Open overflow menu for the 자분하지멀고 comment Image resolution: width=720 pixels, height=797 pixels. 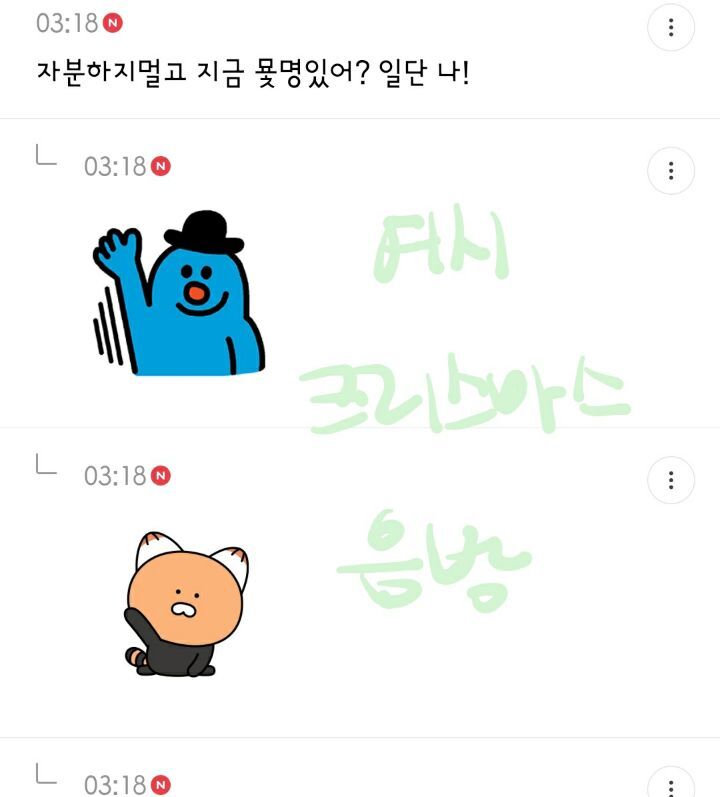pyautogui.click(x=670, y=27)
